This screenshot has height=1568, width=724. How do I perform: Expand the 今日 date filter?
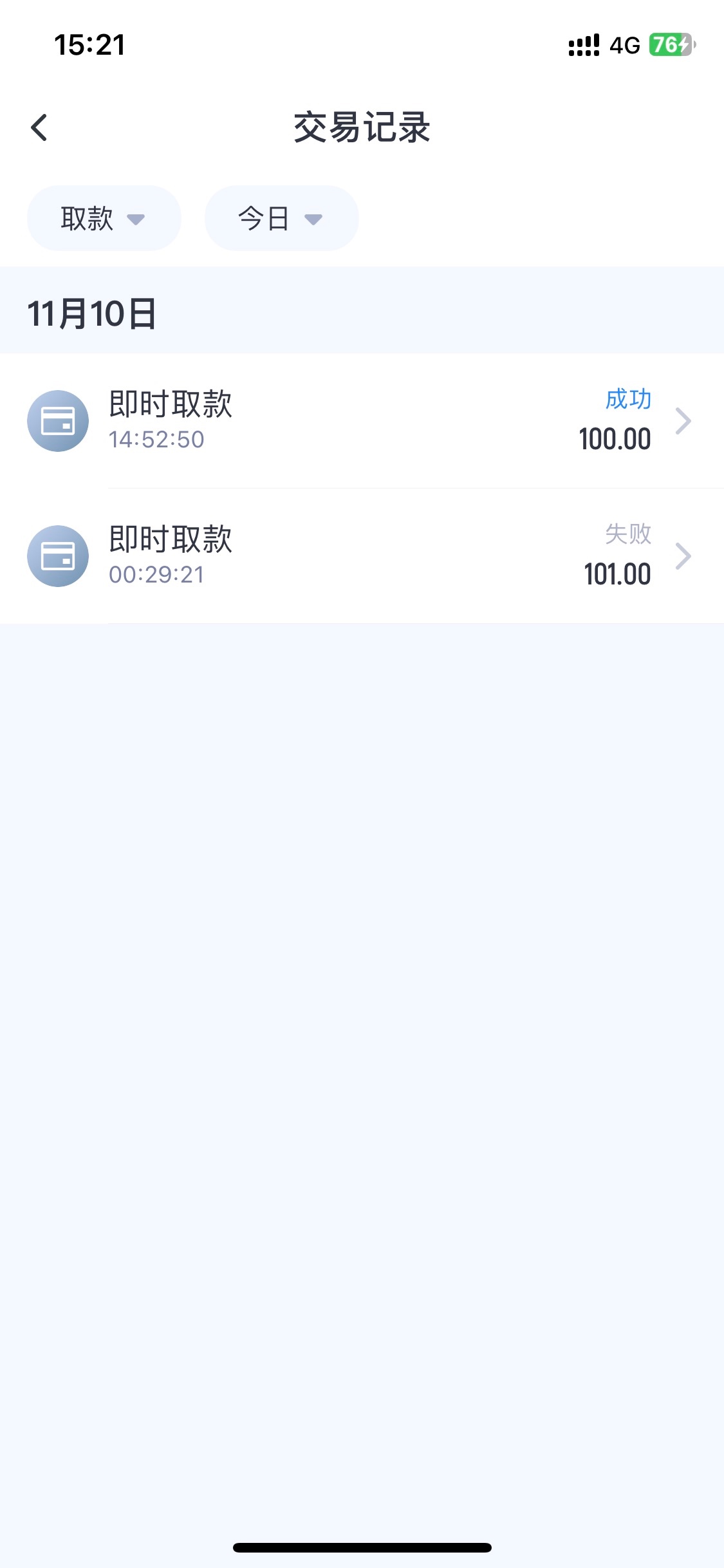point(281,219)
